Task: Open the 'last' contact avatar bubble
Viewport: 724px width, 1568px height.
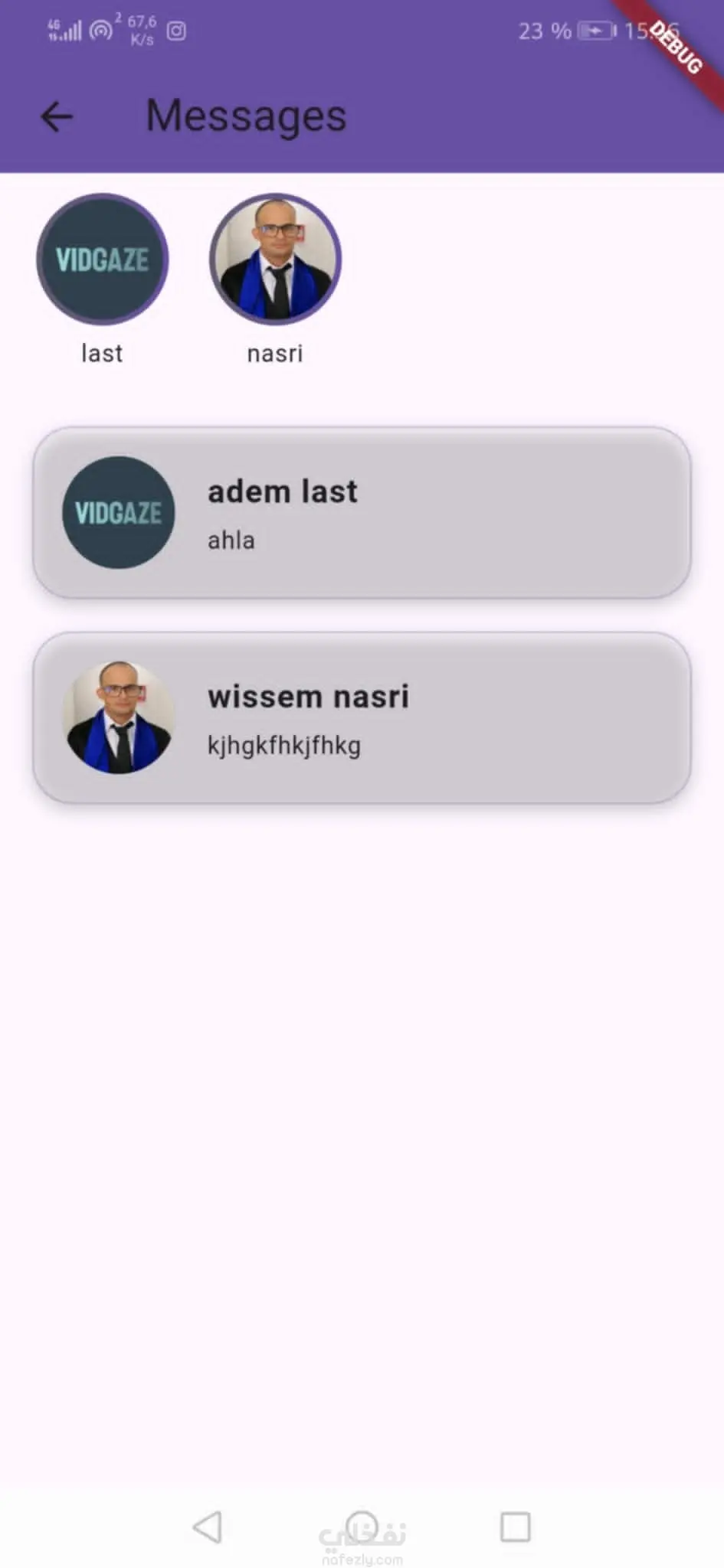Action: [x=102, y=260]
